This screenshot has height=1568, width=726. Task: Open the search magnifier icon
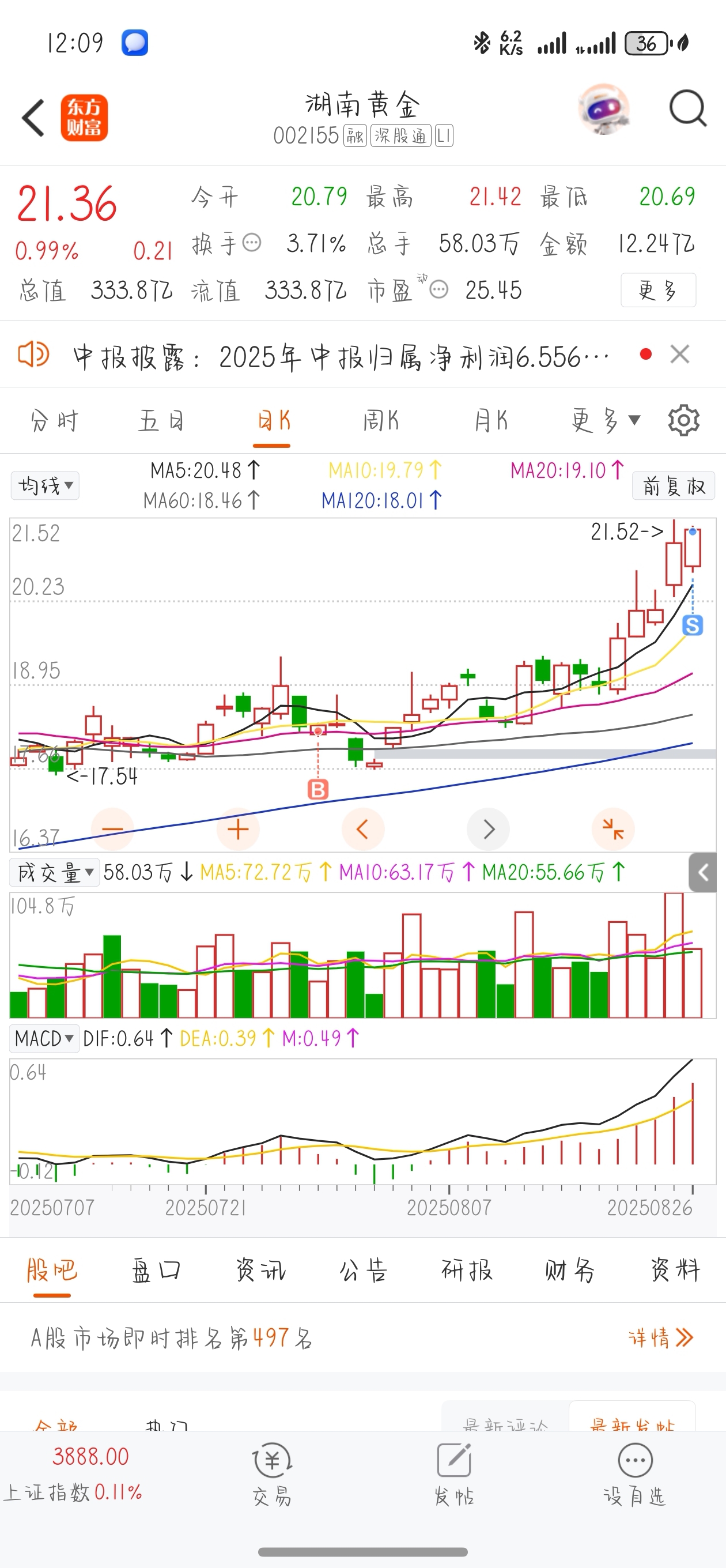click(x=687, y=110)
